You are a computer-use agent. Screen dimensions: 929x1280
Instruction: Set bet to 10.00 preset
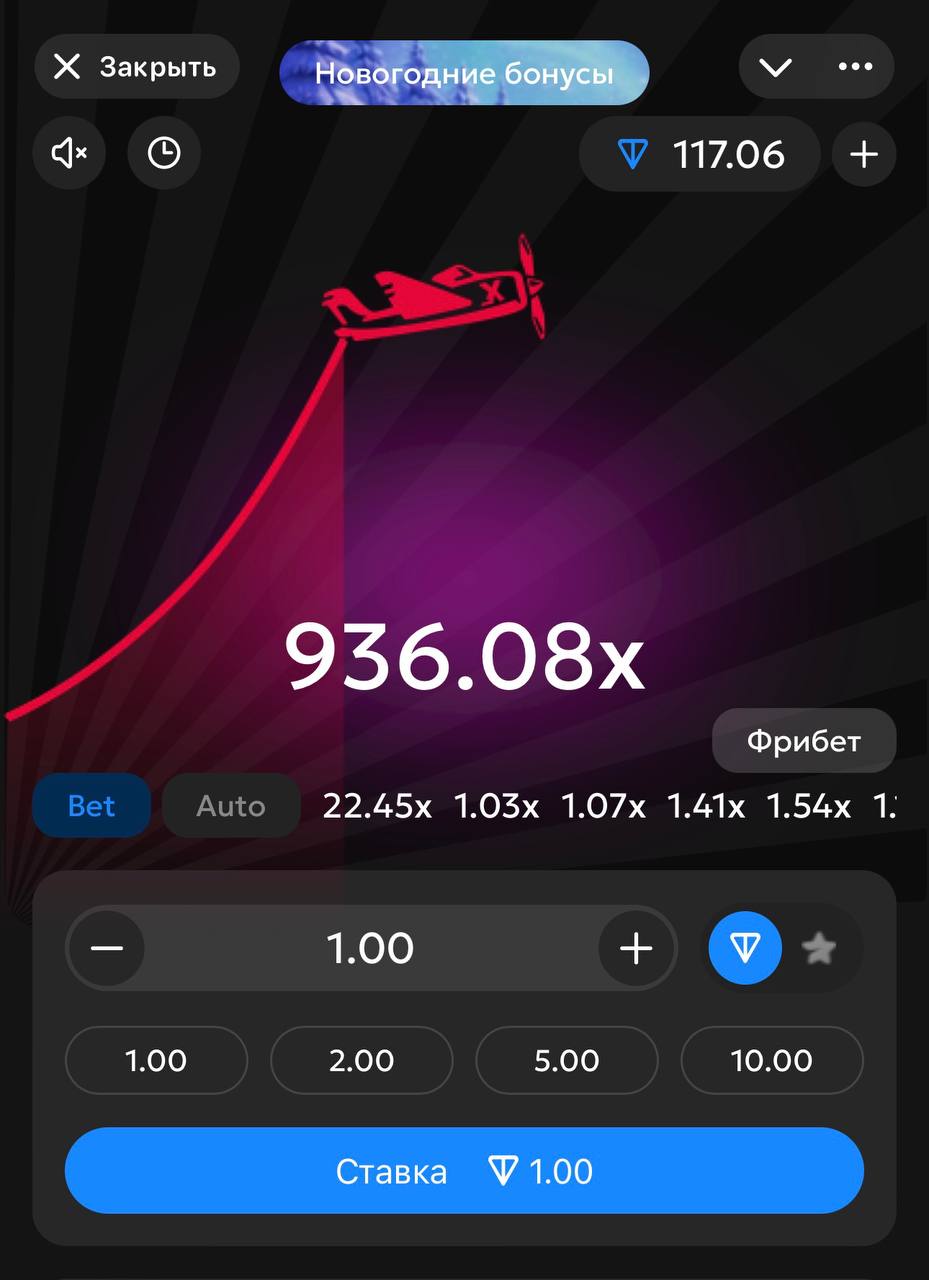point(771,1061)
